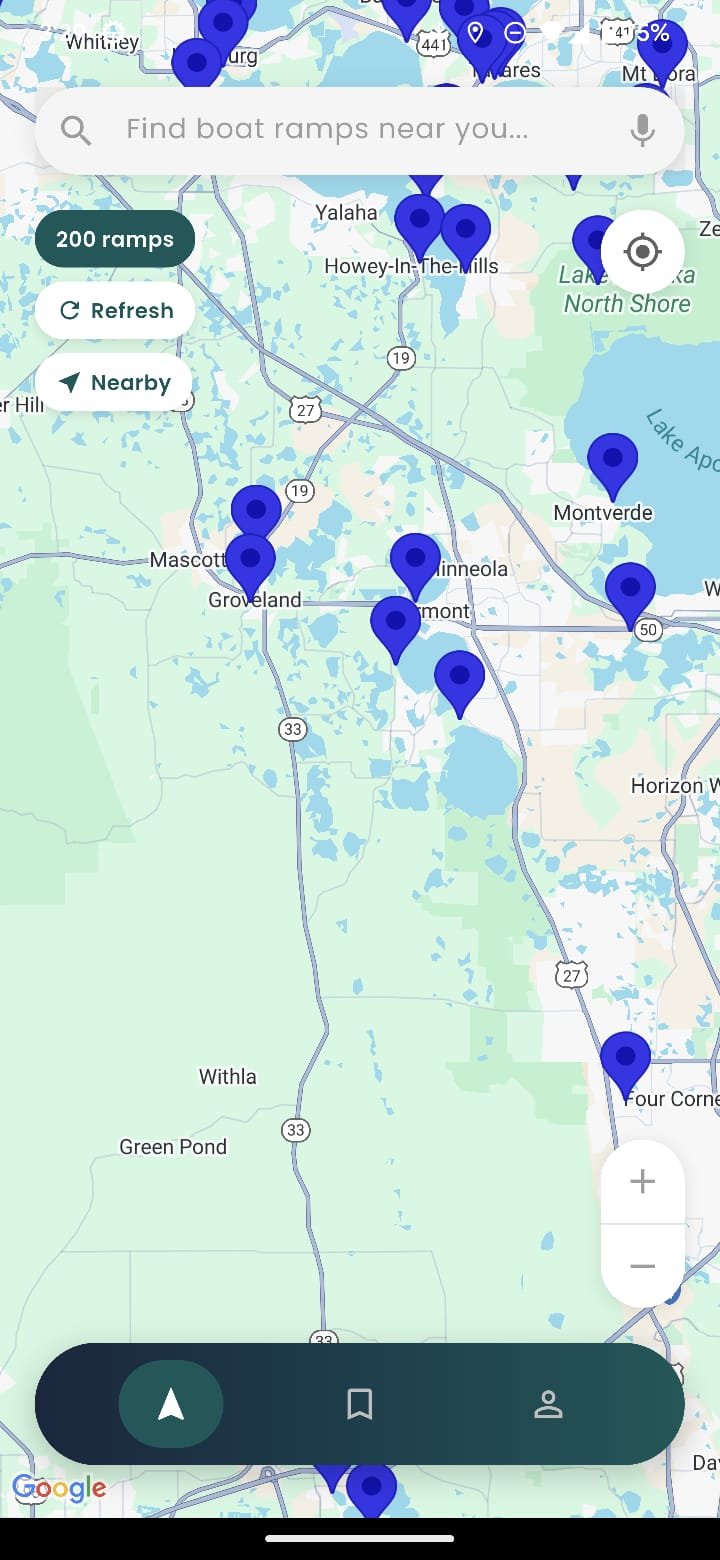Screen dimensions: 720x1560
Task: Select the ramp marker near Four Corners
Action: (626, 1060)
